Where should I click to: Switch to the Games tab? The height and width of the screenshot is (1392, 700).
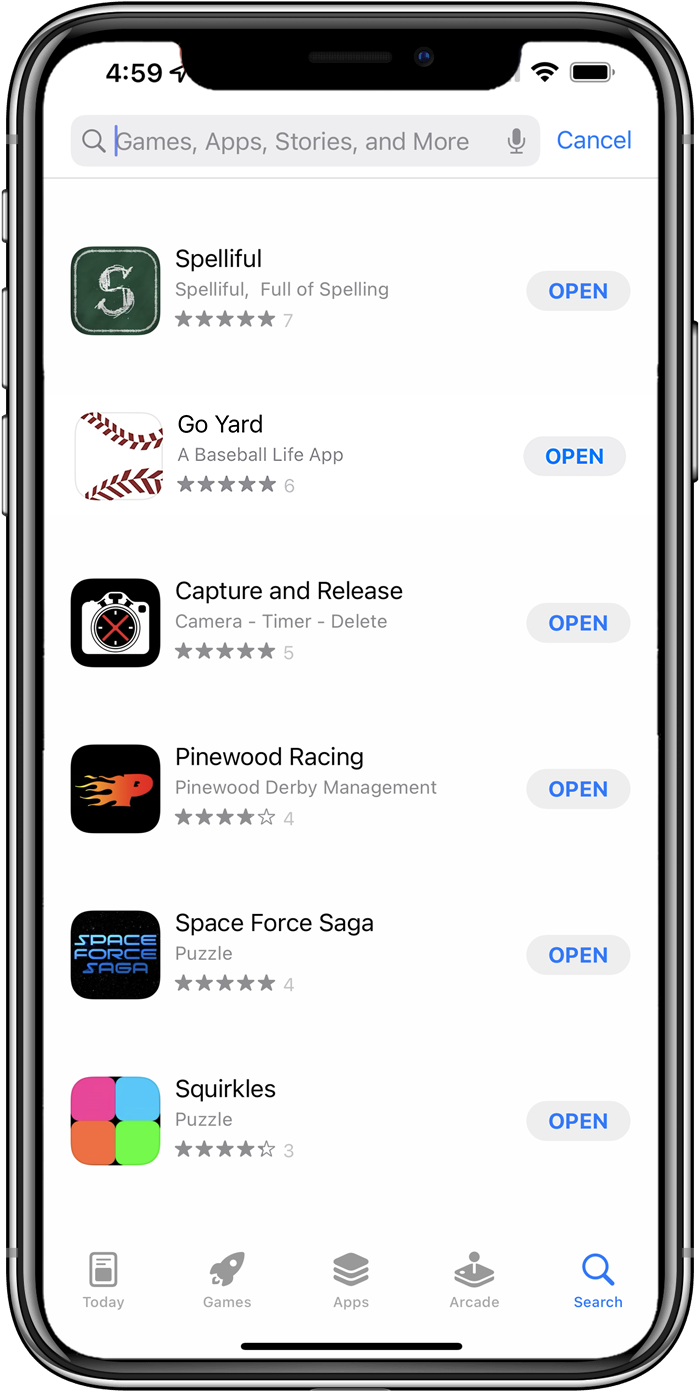click(x=227, y=1280)
